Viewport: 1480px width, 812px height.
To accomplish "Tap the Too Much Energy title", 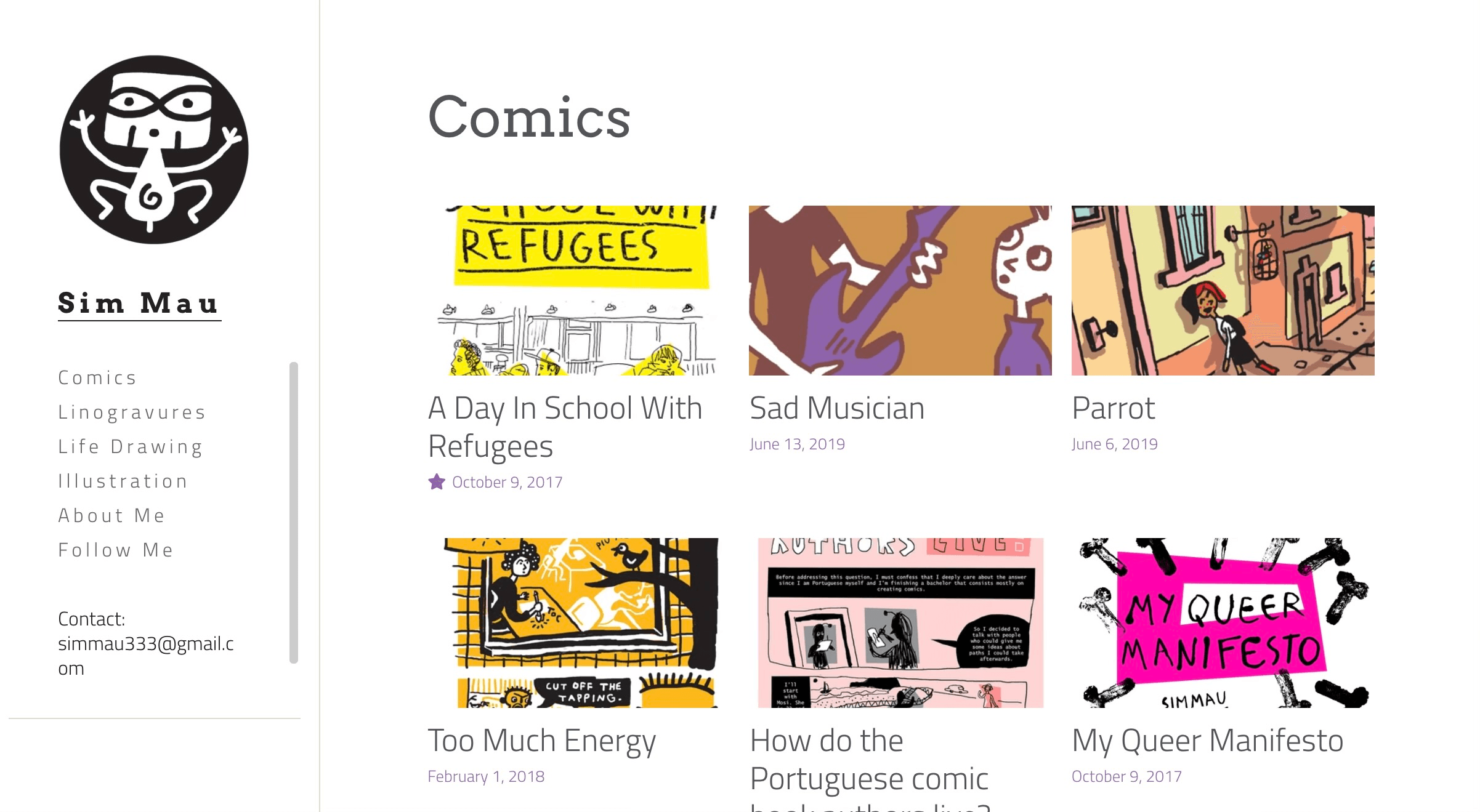I will (x=541, y=741).
